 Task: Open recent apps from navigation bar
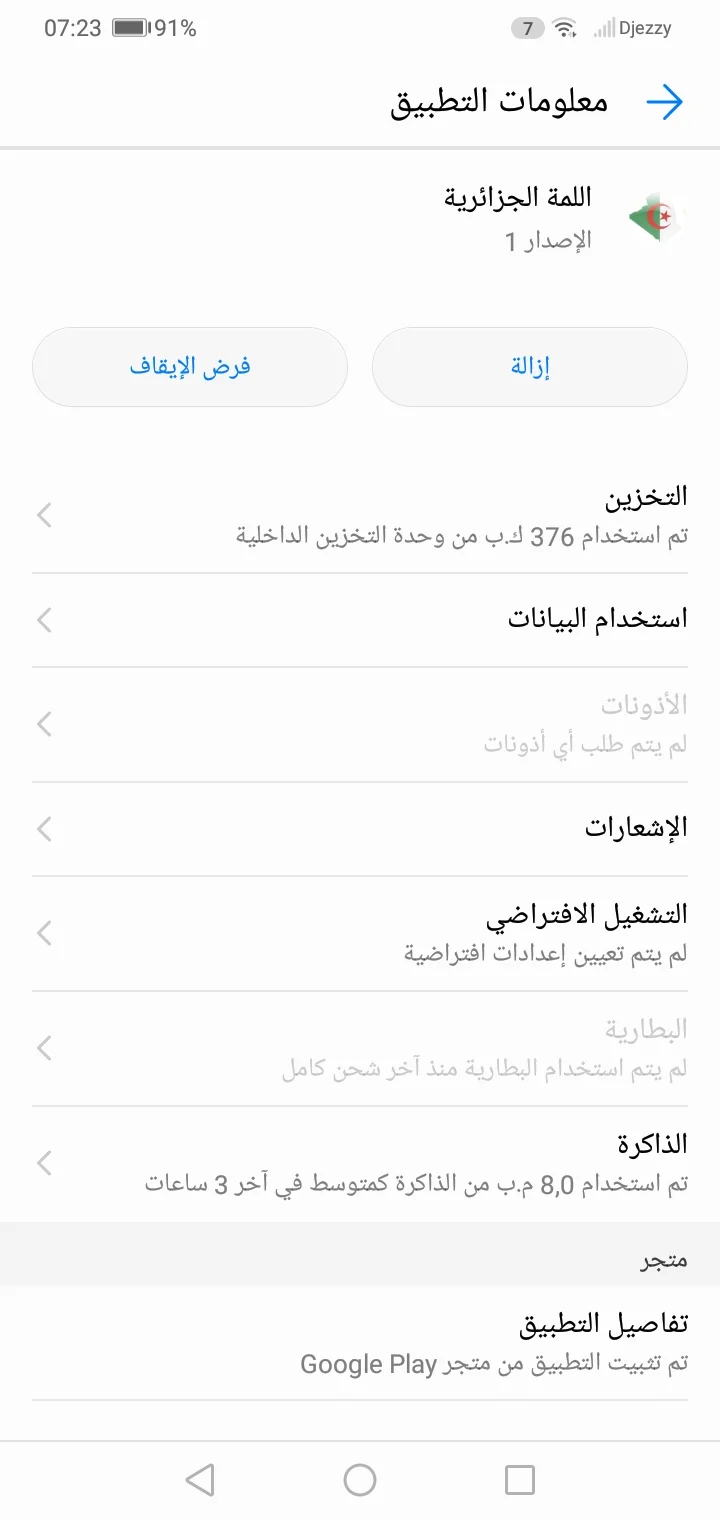click(x=520, y=1480)
